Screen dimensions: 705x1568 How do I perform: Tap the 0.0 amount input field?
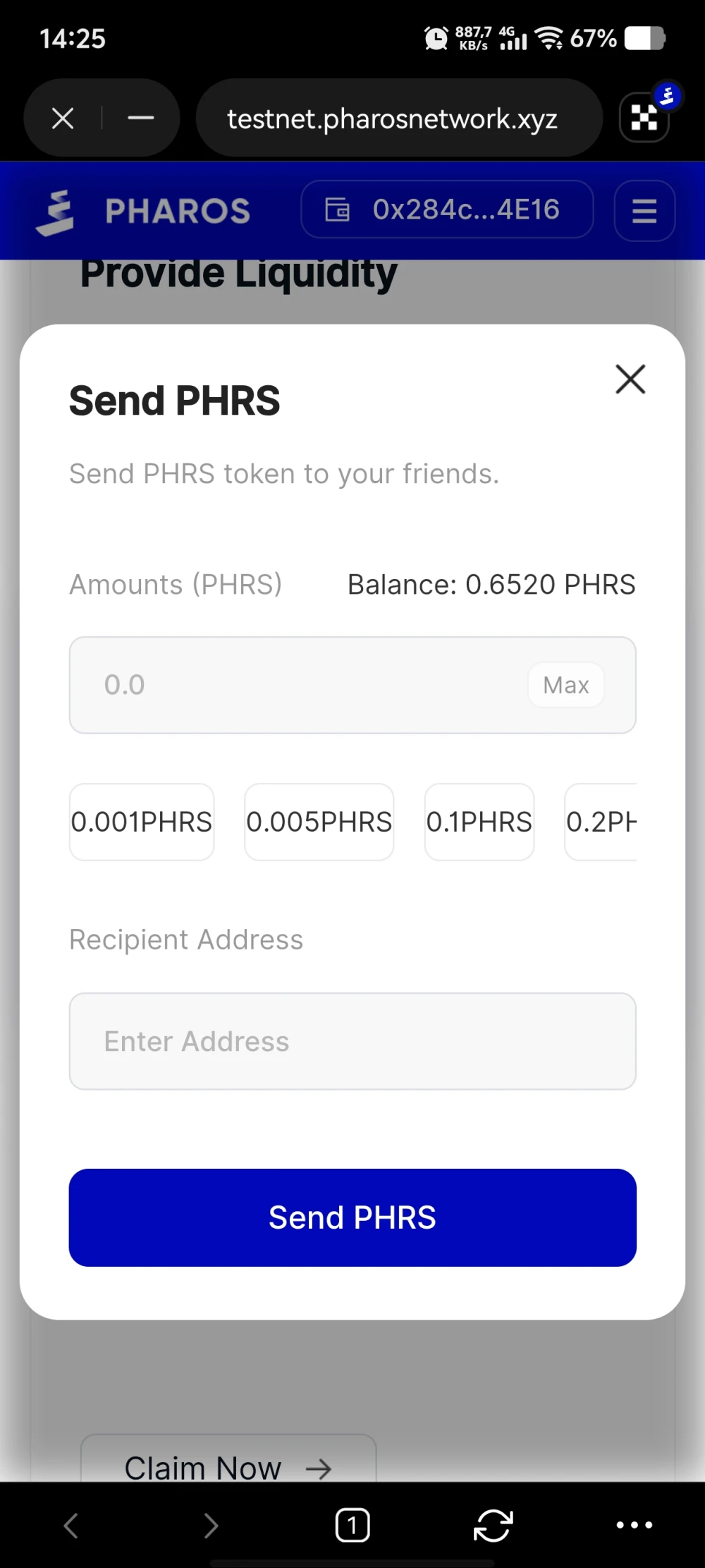tap(282, 684)
